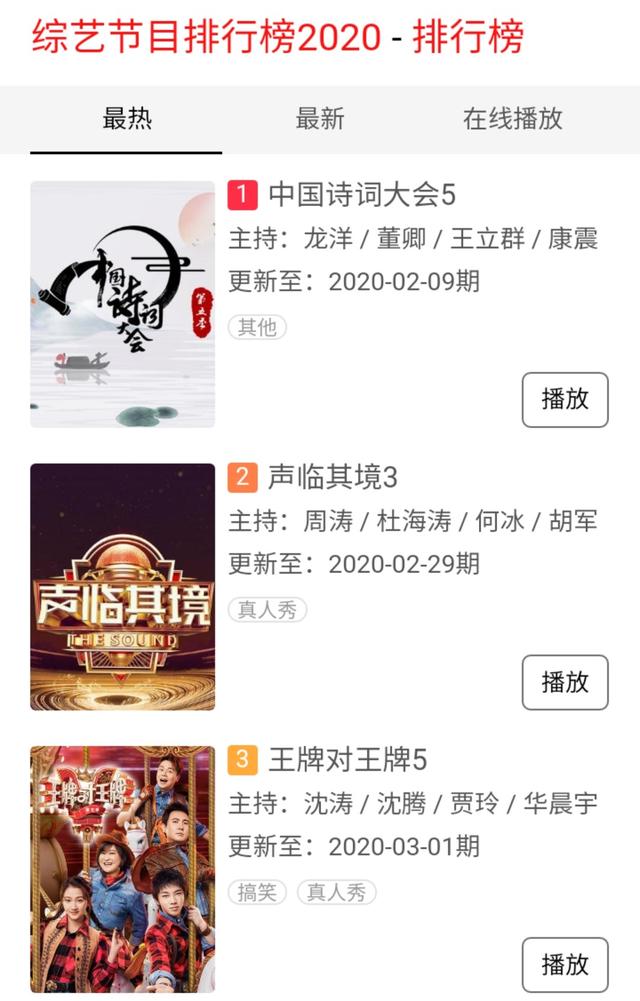
Task: Open the 王牌对王牌5 title
Action: pos(347,760)
